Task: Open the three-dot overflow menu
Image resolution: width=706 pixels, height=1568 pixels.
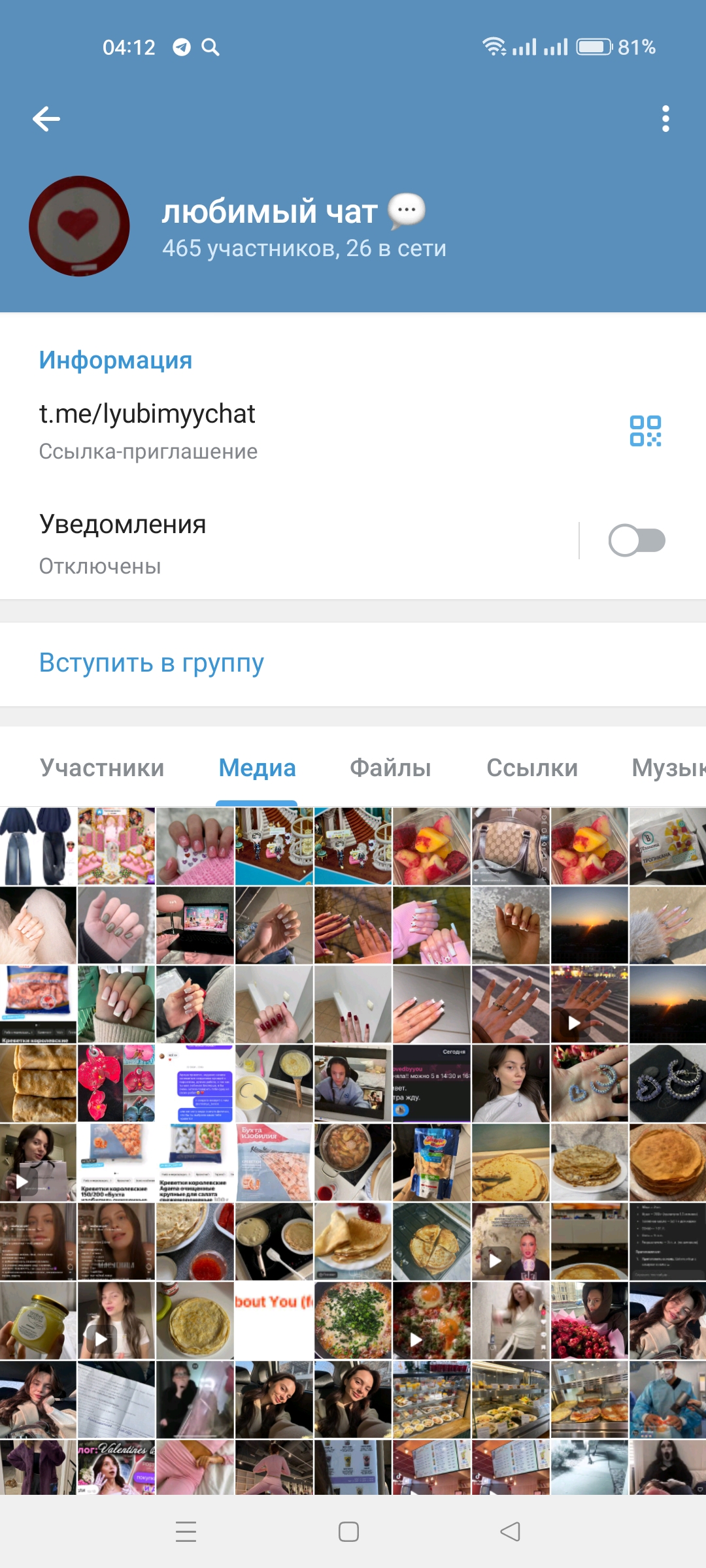Action: pyautogui.click(x=665, y=119)
